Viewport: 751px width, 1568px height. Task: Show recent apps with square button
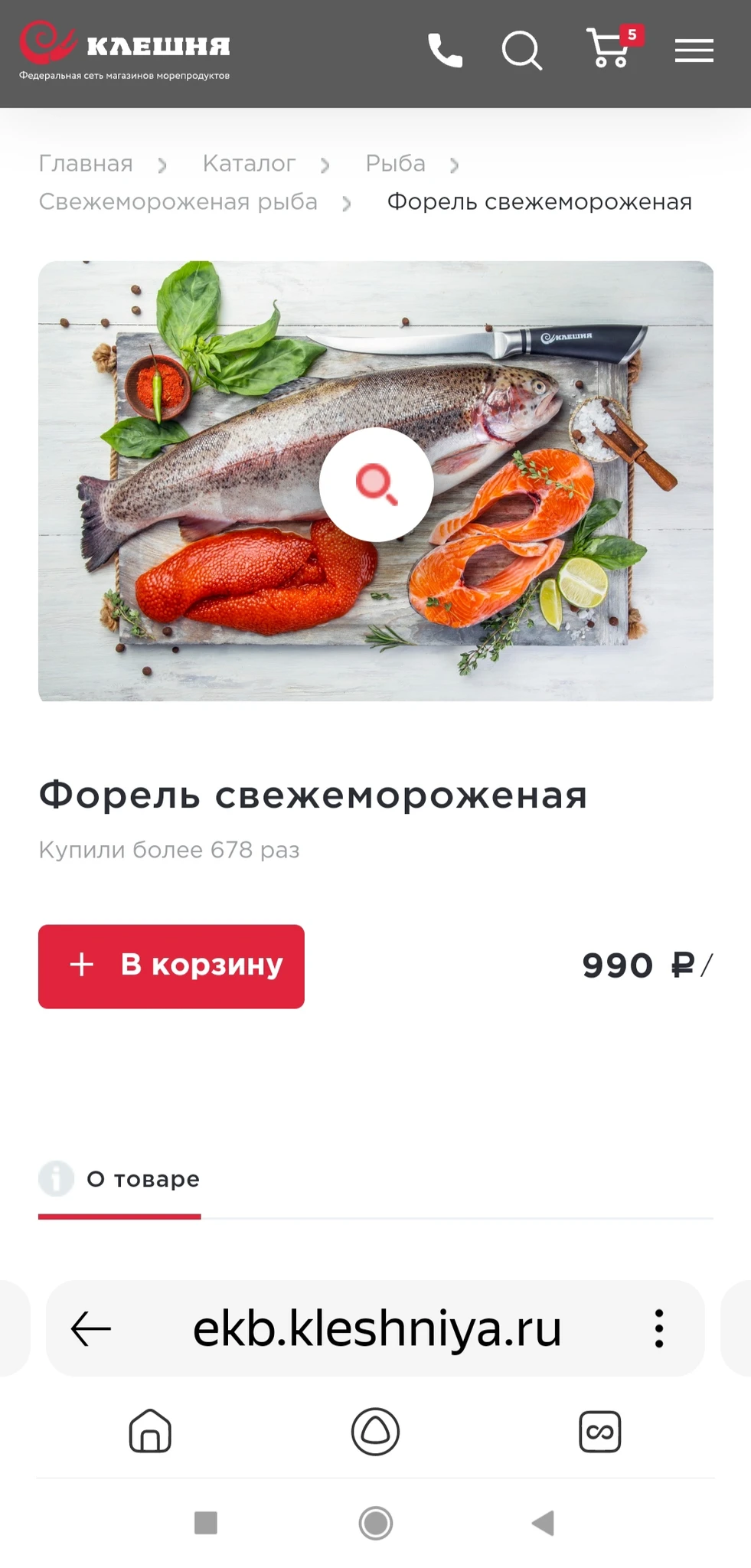(x=206, y=1523)
